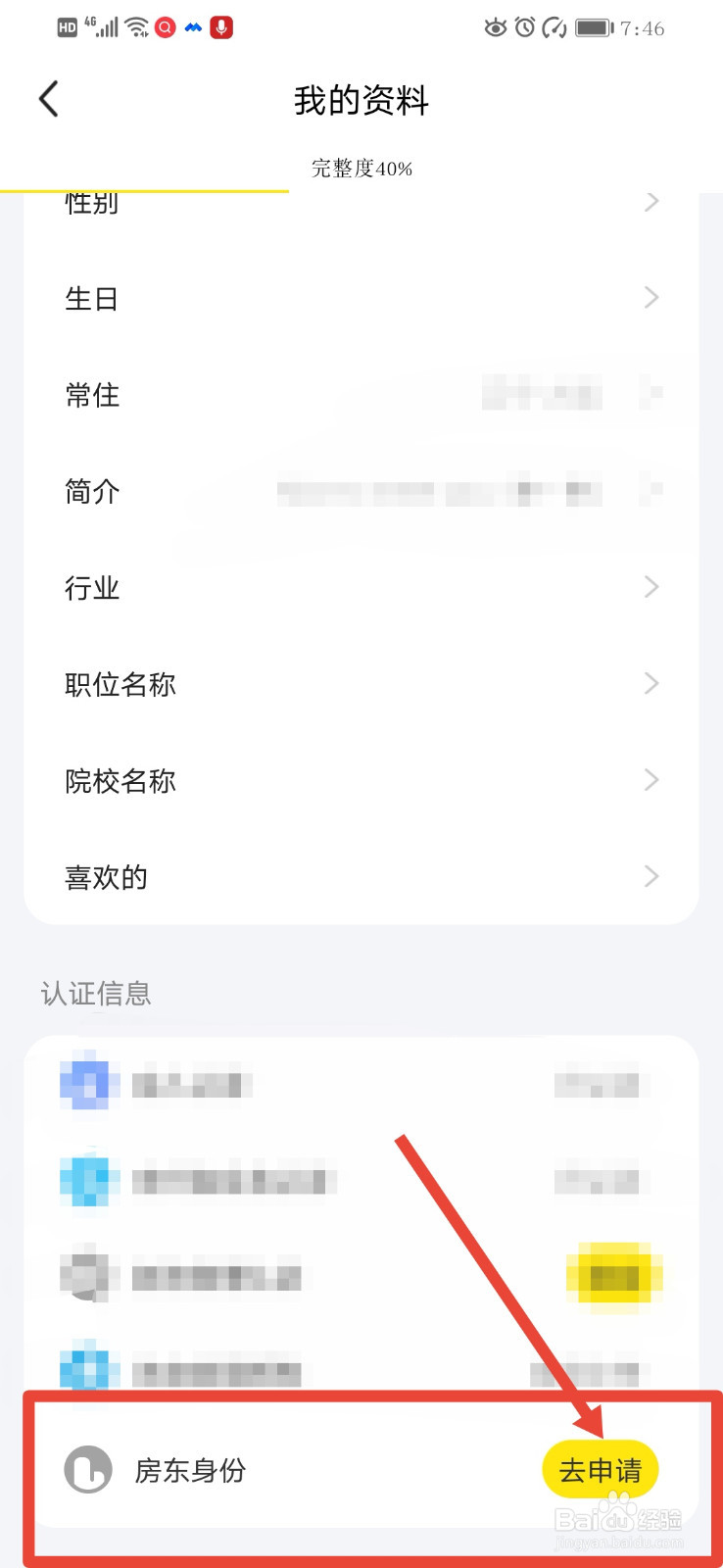
Task: Click the first blue verification badge in 认证信息
Action: (87, 1083)
